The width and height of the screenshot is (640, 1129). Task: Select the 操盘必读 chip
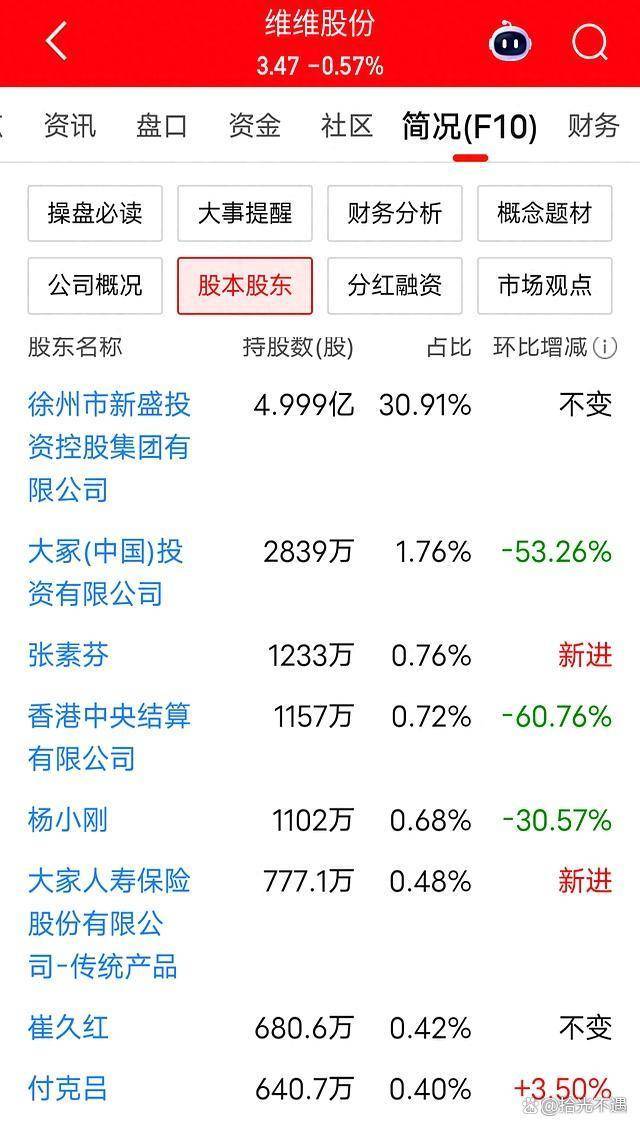95,213
